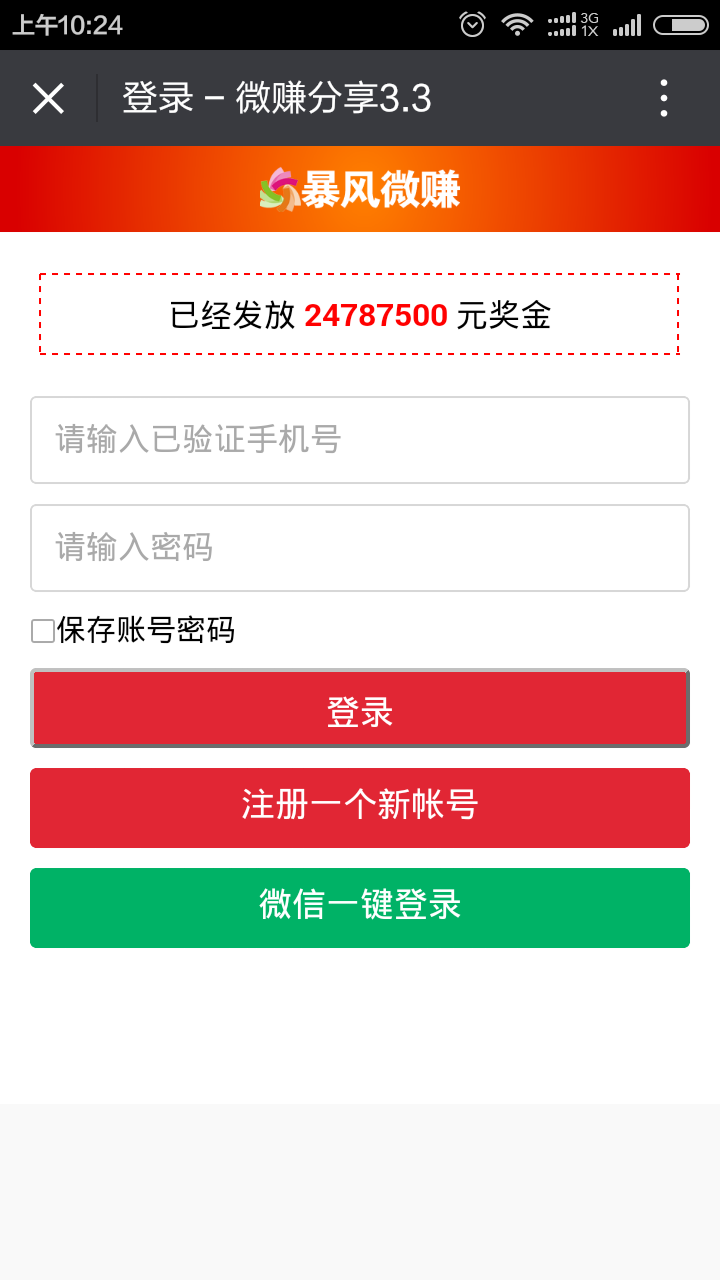The width and height of the screenshot is (720, 1280).
Task: Tap 微信一键登录 for WeChat login
Action: (360, 908)
